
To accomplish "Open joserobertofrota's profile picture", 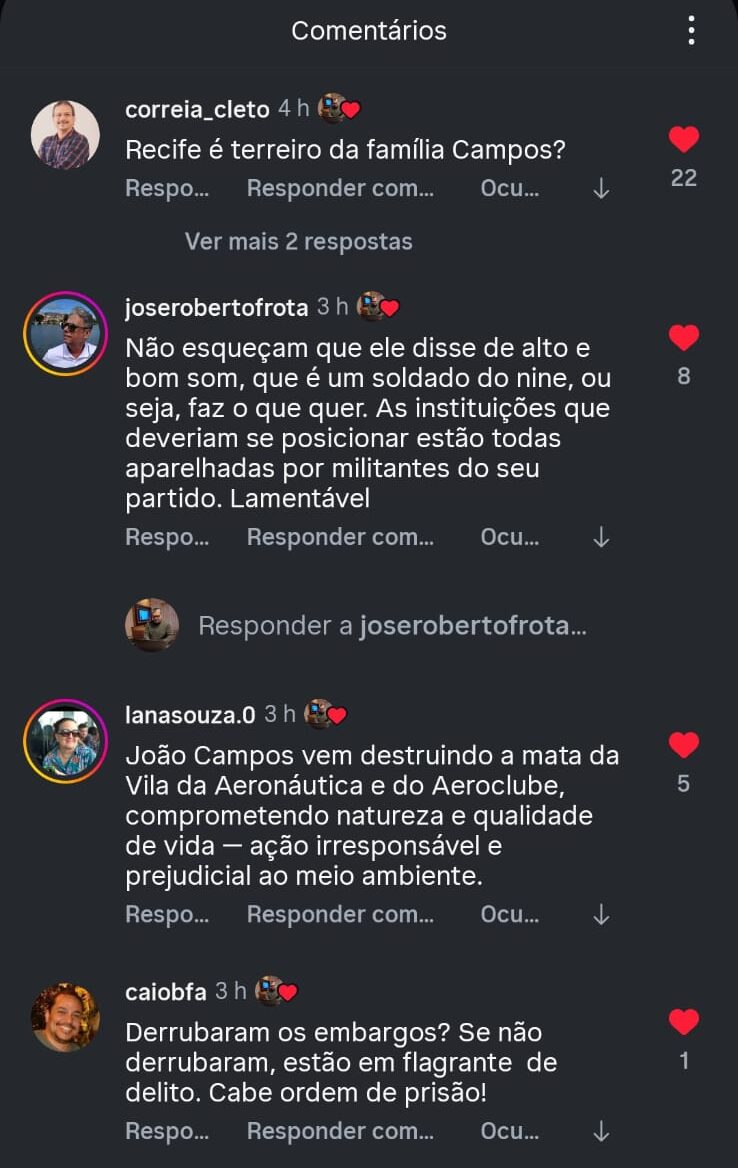I will click(x=65, y=334).
